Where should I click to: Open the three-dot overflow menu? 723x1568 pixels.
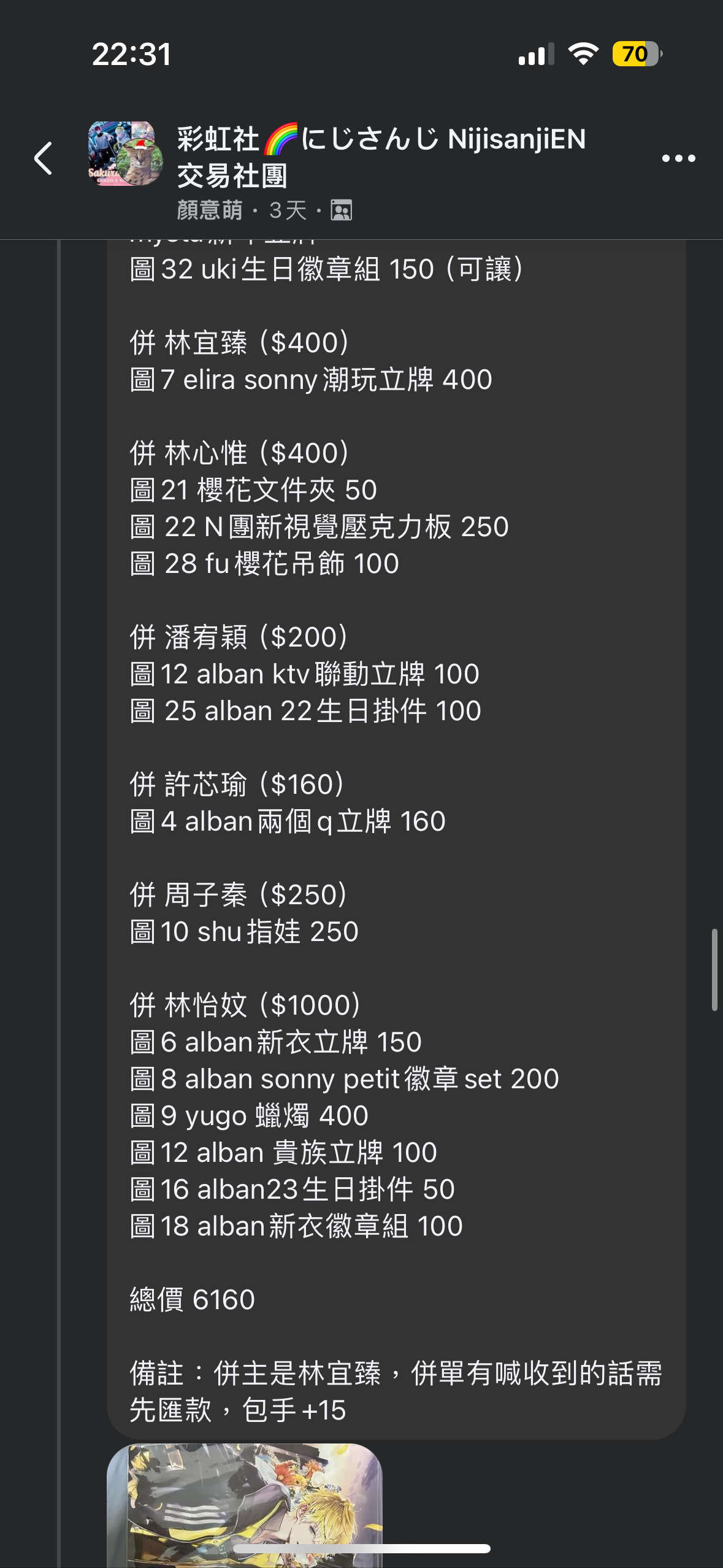click(678, 158)
